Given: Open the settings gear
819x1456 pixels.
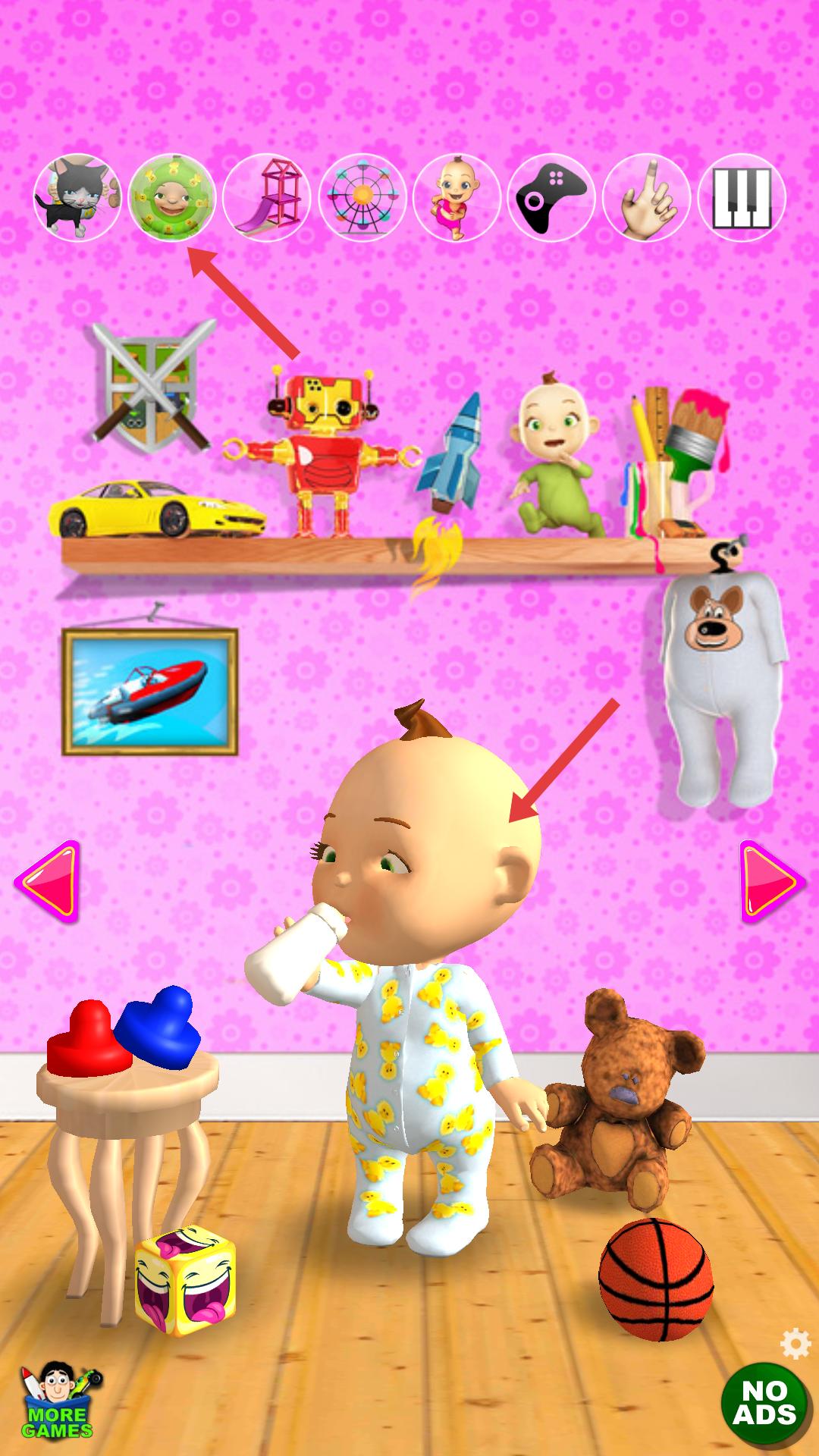Looking at the screenshot, I should 795,1345.
